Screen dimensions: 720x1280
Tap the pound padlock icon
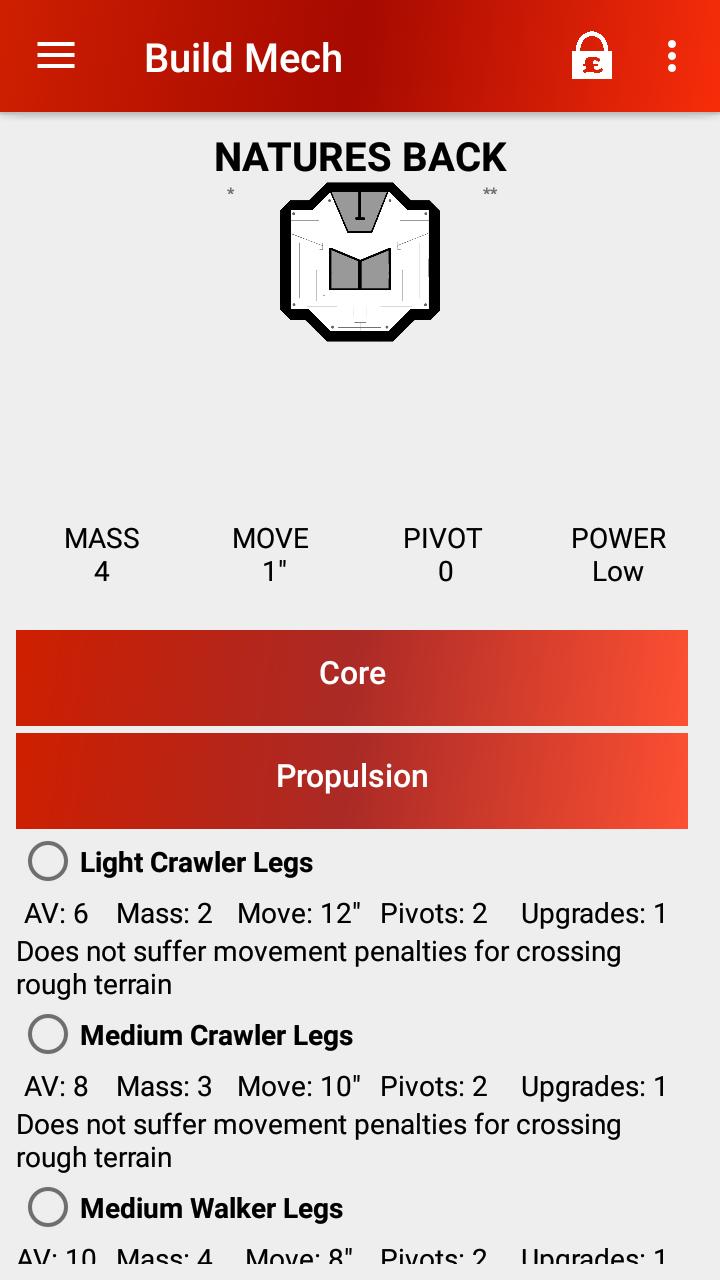click(591, 56)
